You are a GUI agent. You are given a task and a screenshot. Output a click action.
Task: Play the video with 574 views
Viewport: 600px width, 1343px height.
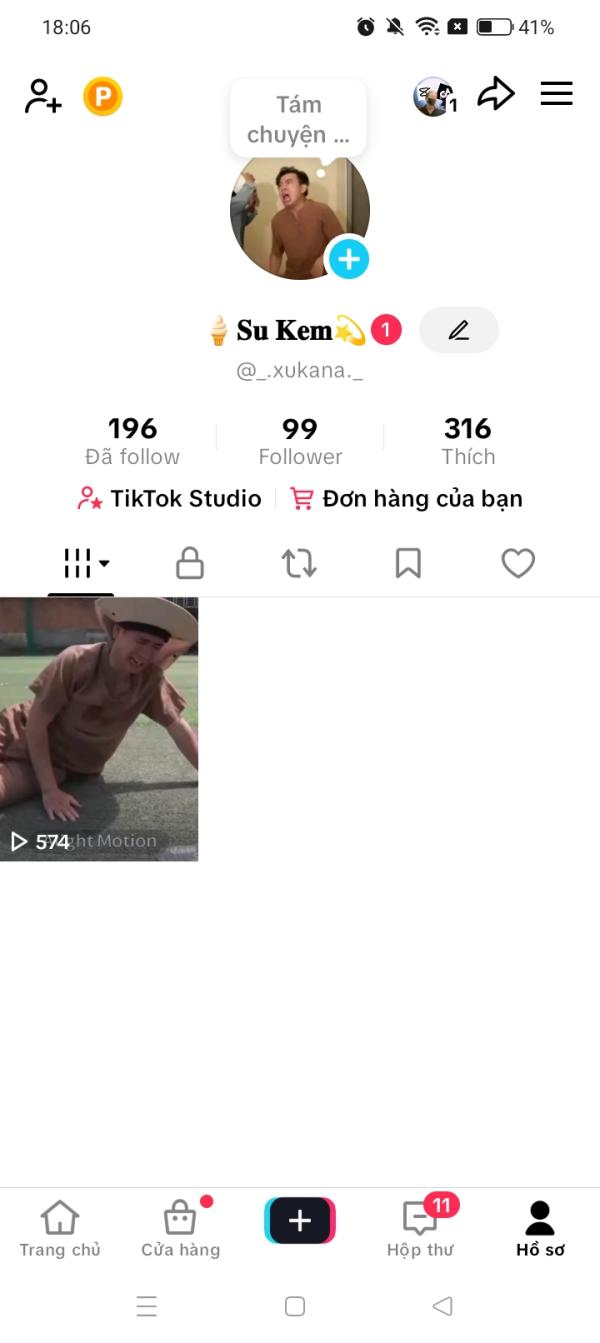[99, 729]
